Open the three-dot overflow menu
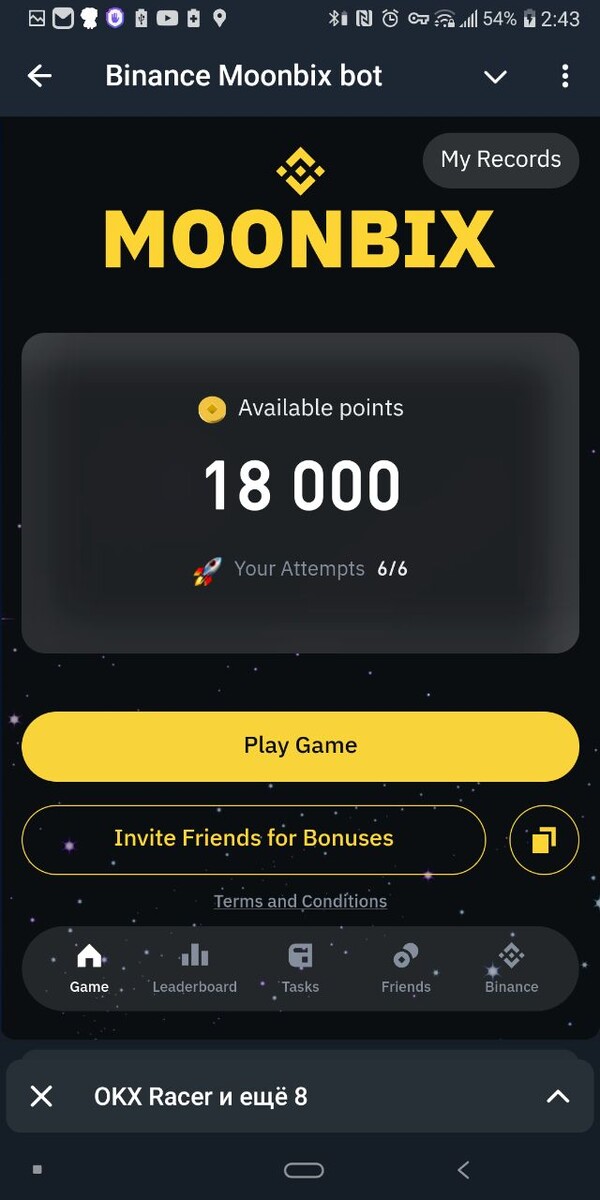Screen dimensions: 600x1200 tap(565, 76)
